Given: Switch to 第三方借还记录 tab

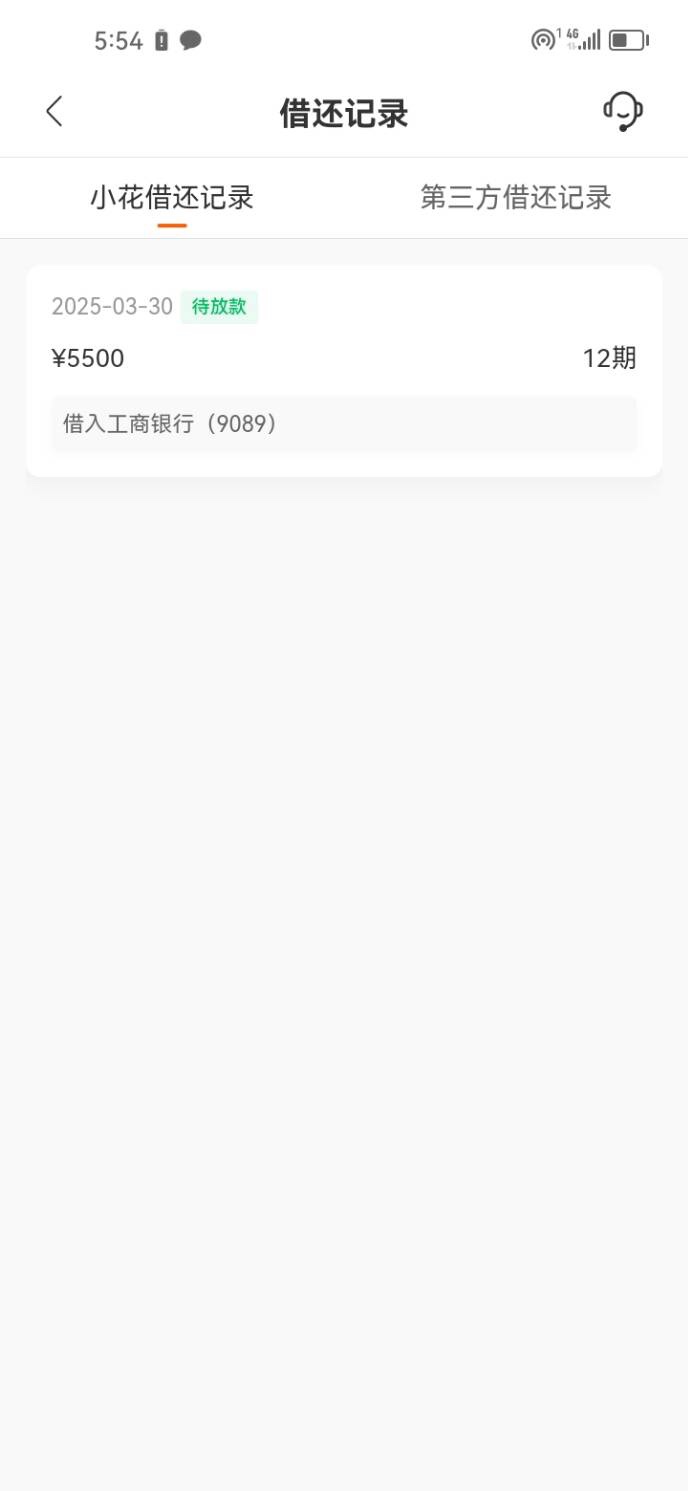Looking at the screenshot, I should point(515,198).
